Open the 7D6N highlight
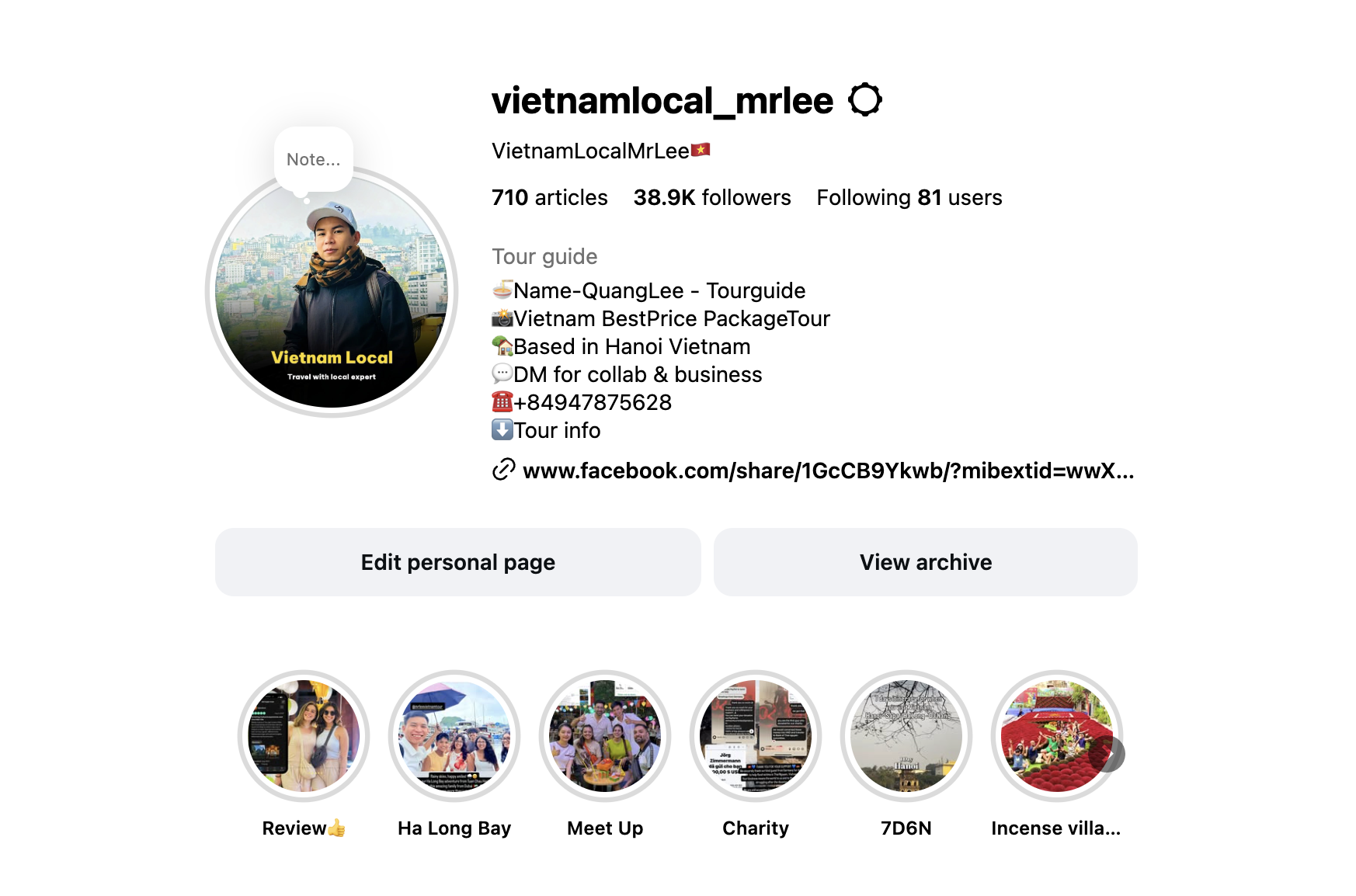The height and width of the screenshot is (896, 1356). coord(906,736)
